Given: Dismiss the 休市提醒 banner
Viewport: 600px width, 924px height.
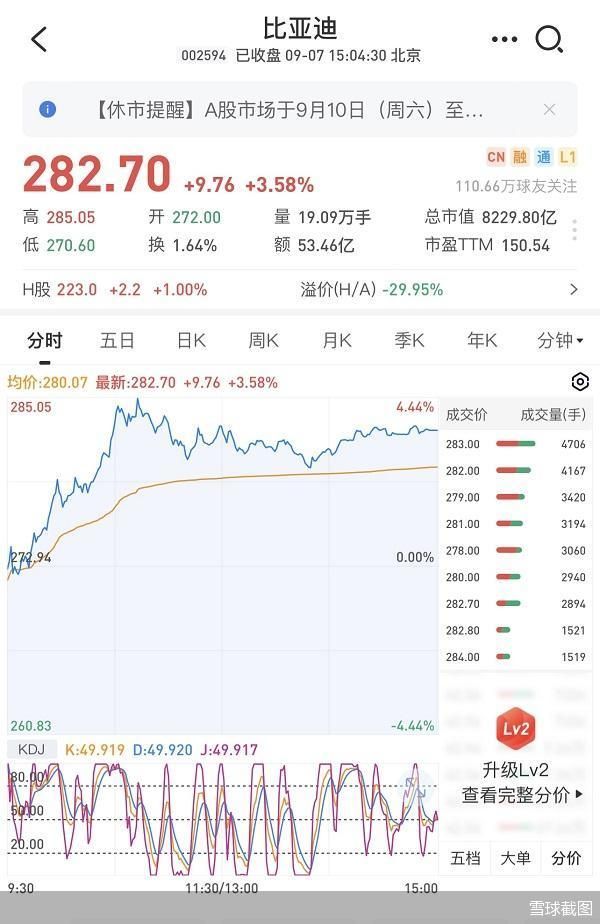Looking at the screenshot, I should point(549,110).
